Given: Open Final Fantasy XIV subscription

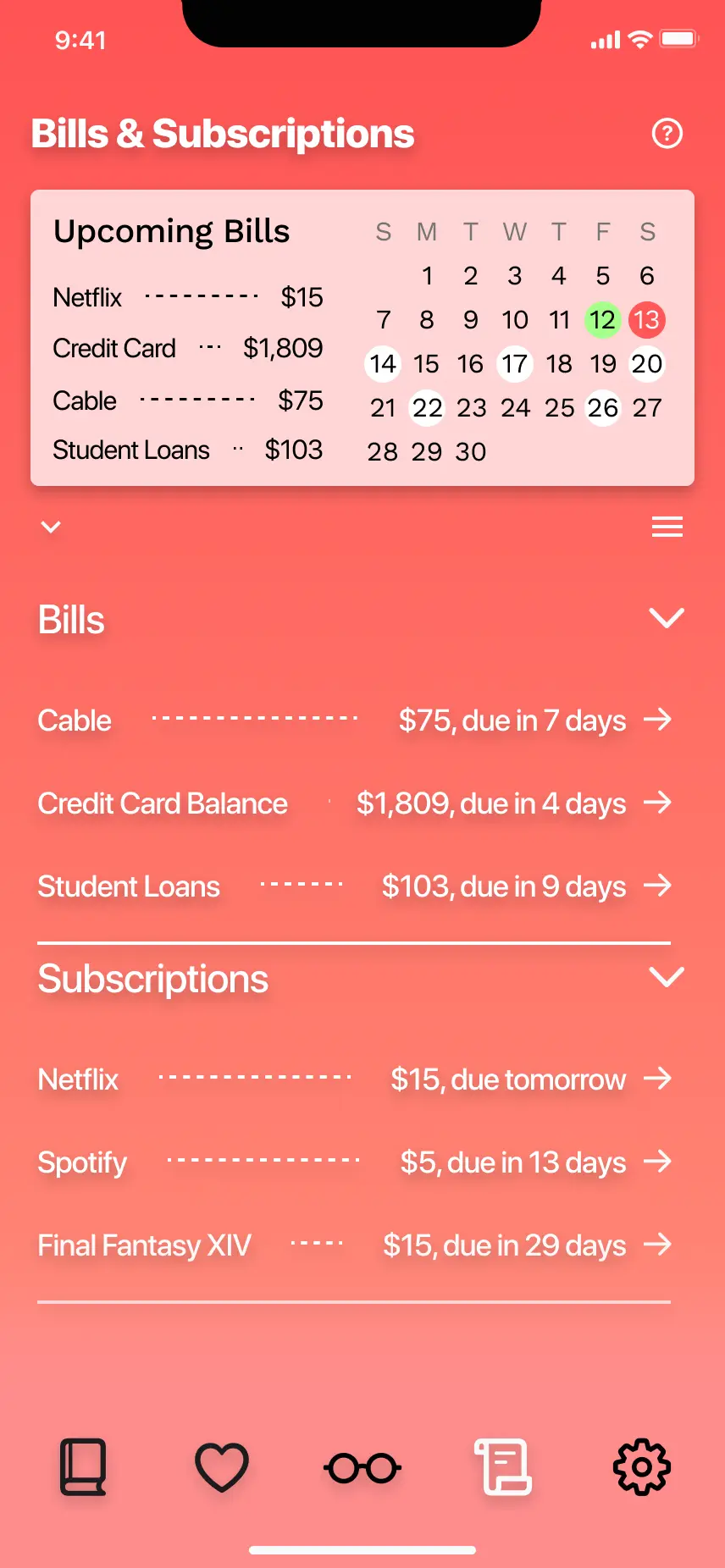Looking at the screenshot, I should [354, 1245].
